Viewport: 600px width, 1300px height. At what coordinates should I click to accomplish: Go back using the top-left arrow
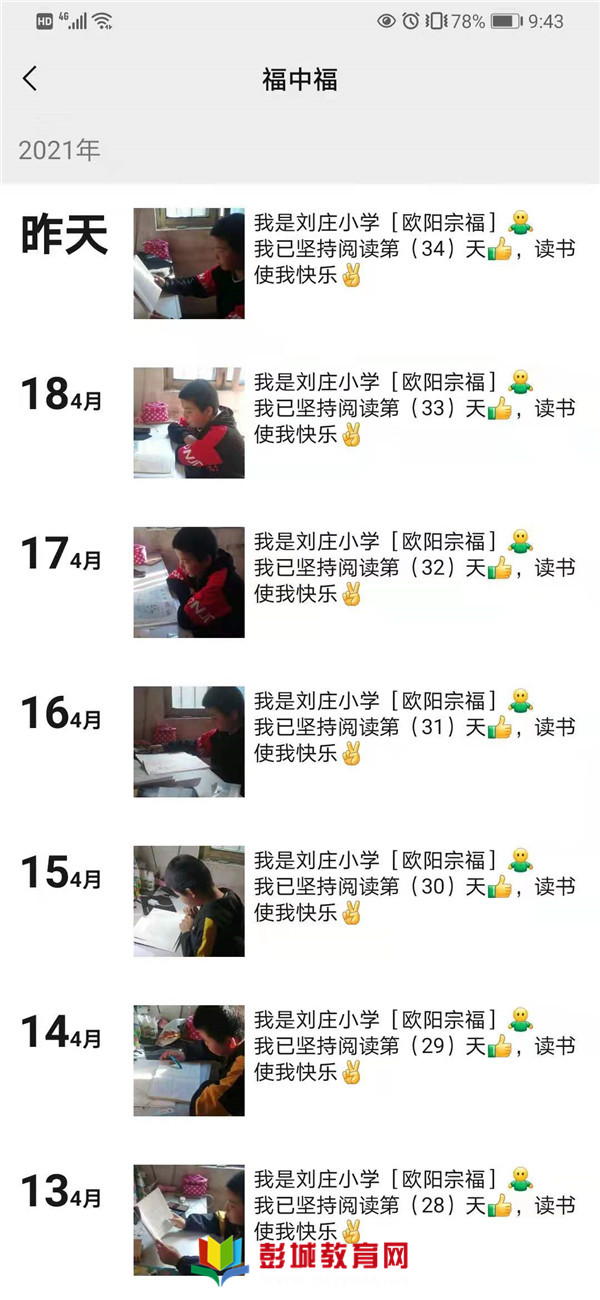pyautogui.click(x=30, y=79)
